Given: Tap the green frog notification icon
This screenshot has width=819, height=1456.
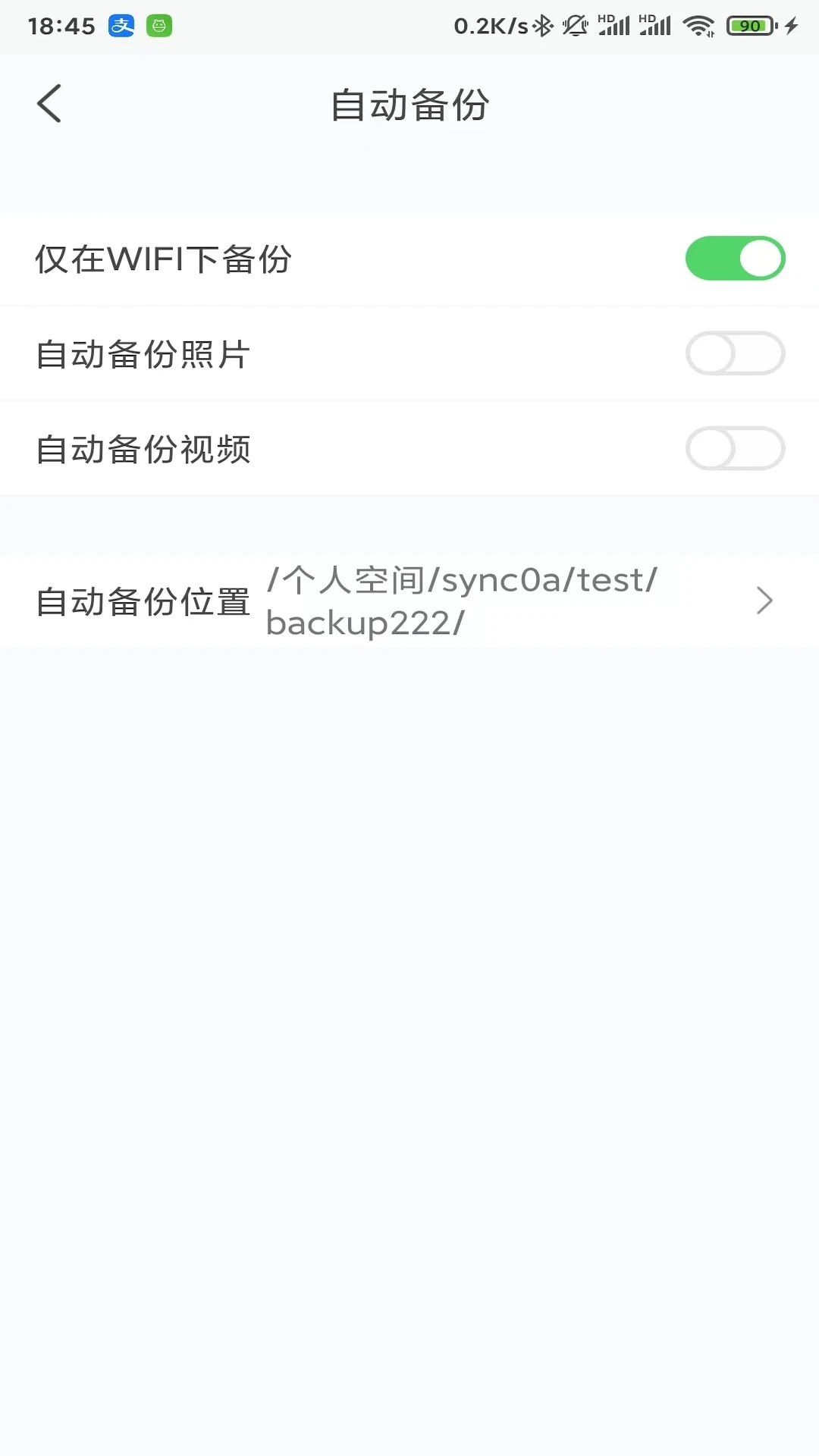Looking at the screenshot, I should pyautogui.click(x=158, y=25).
